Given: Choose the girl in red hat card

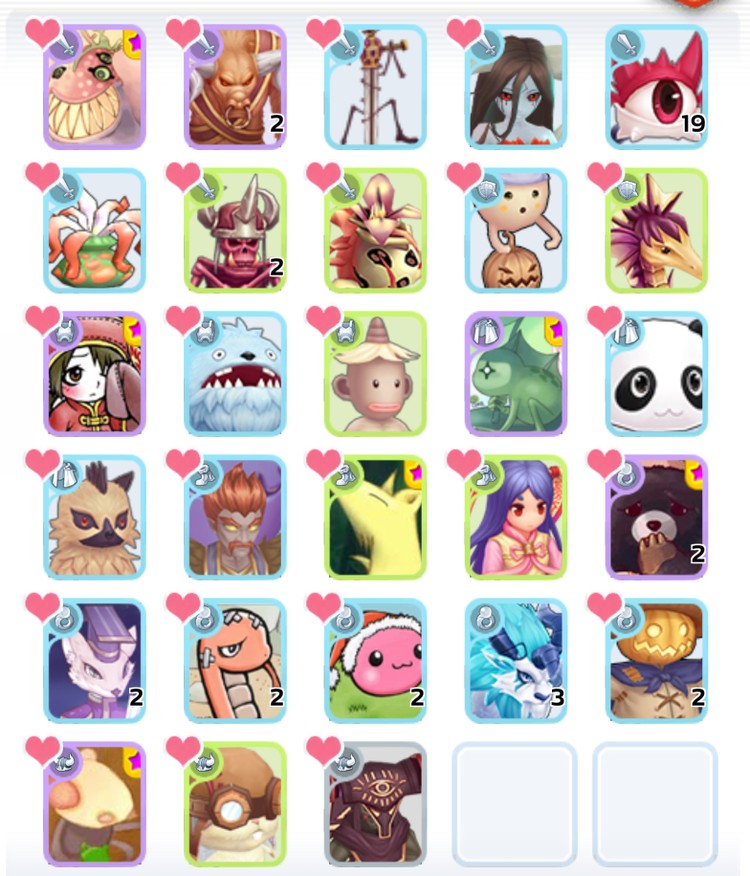Looking at the screenshot, I should 95,375.
